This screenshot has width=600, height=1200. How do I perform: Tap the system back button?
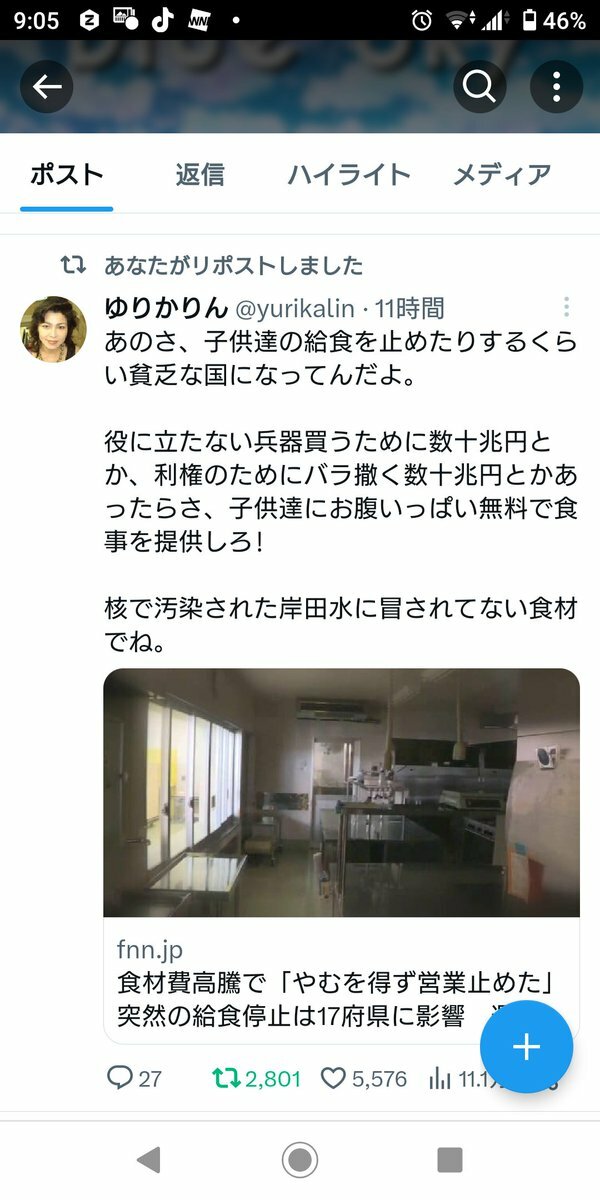(x=149, y=1160)
